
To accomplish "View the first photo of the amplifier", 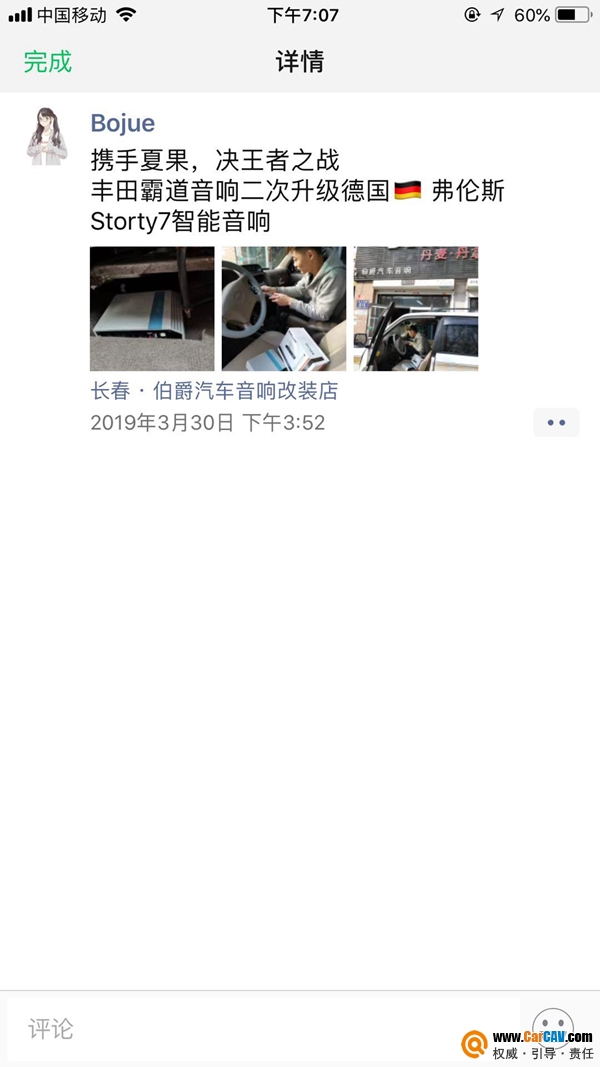I will 152,308.
